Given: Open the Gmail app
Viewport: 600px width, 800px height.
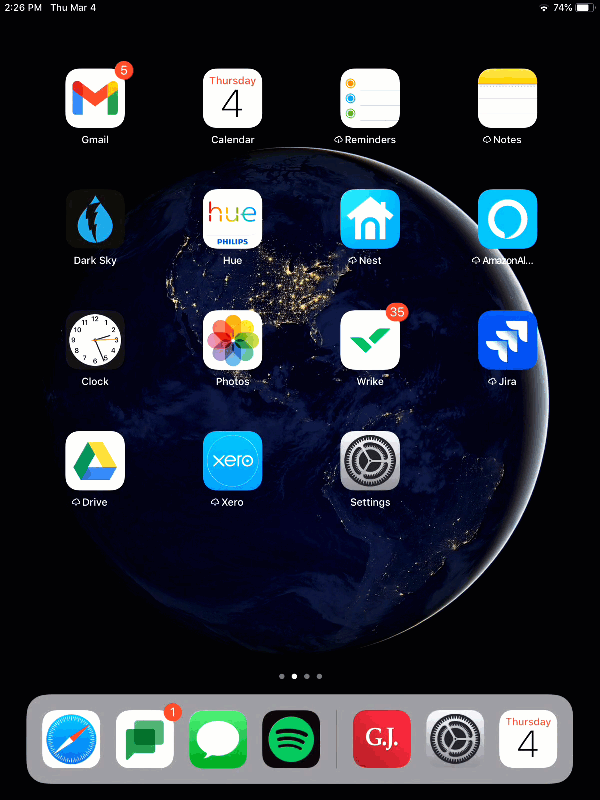Looking at the screenshot, I should pyautogui.click(x=95, y=98).
